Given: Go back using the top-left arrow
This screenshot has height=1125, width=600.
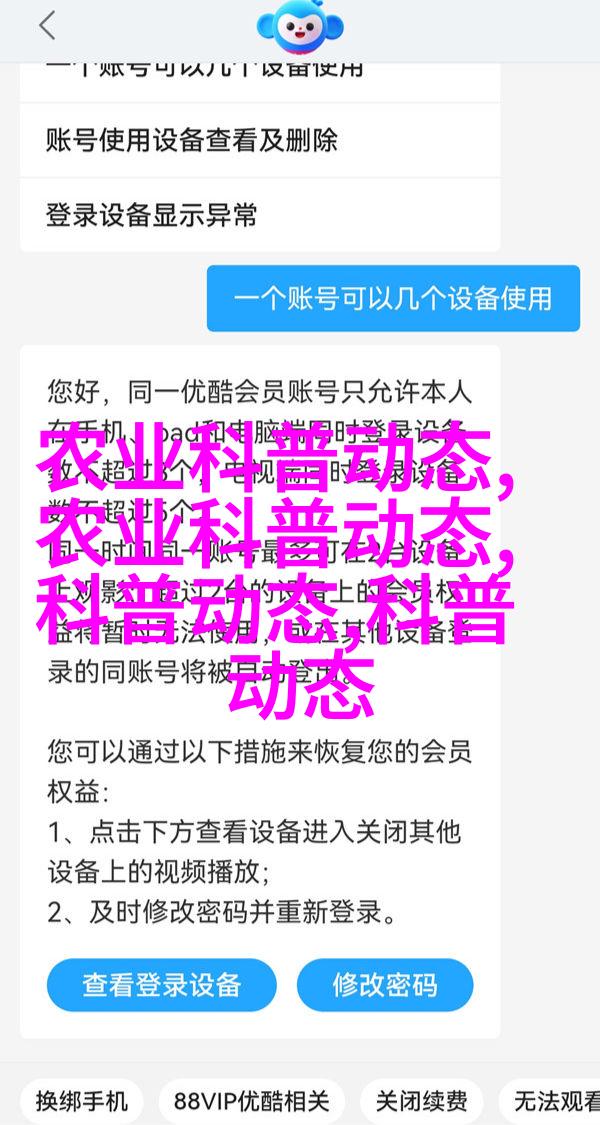Looking at the screenshot, I should tap(46, 27).
